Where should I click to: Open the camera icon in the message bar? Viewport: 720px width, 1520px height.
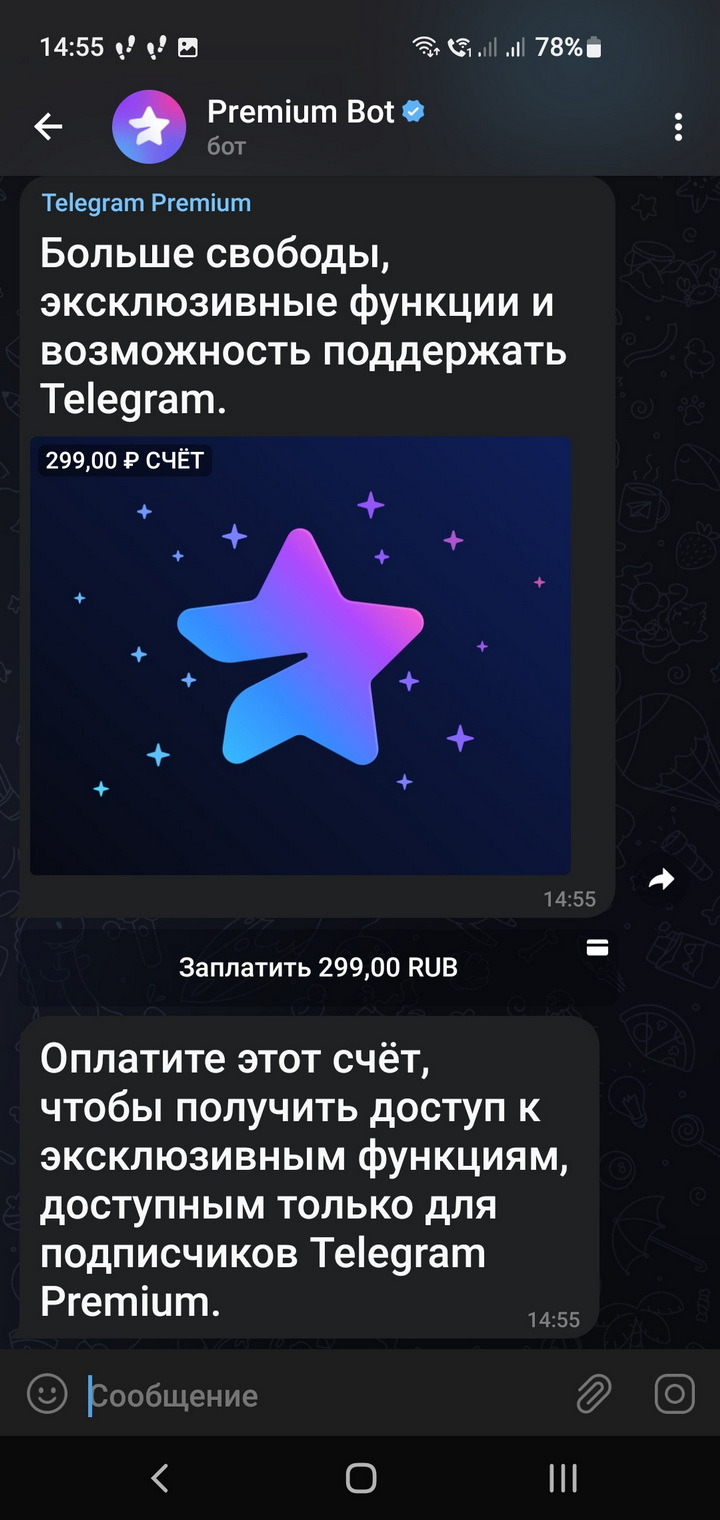(674, 1394)
